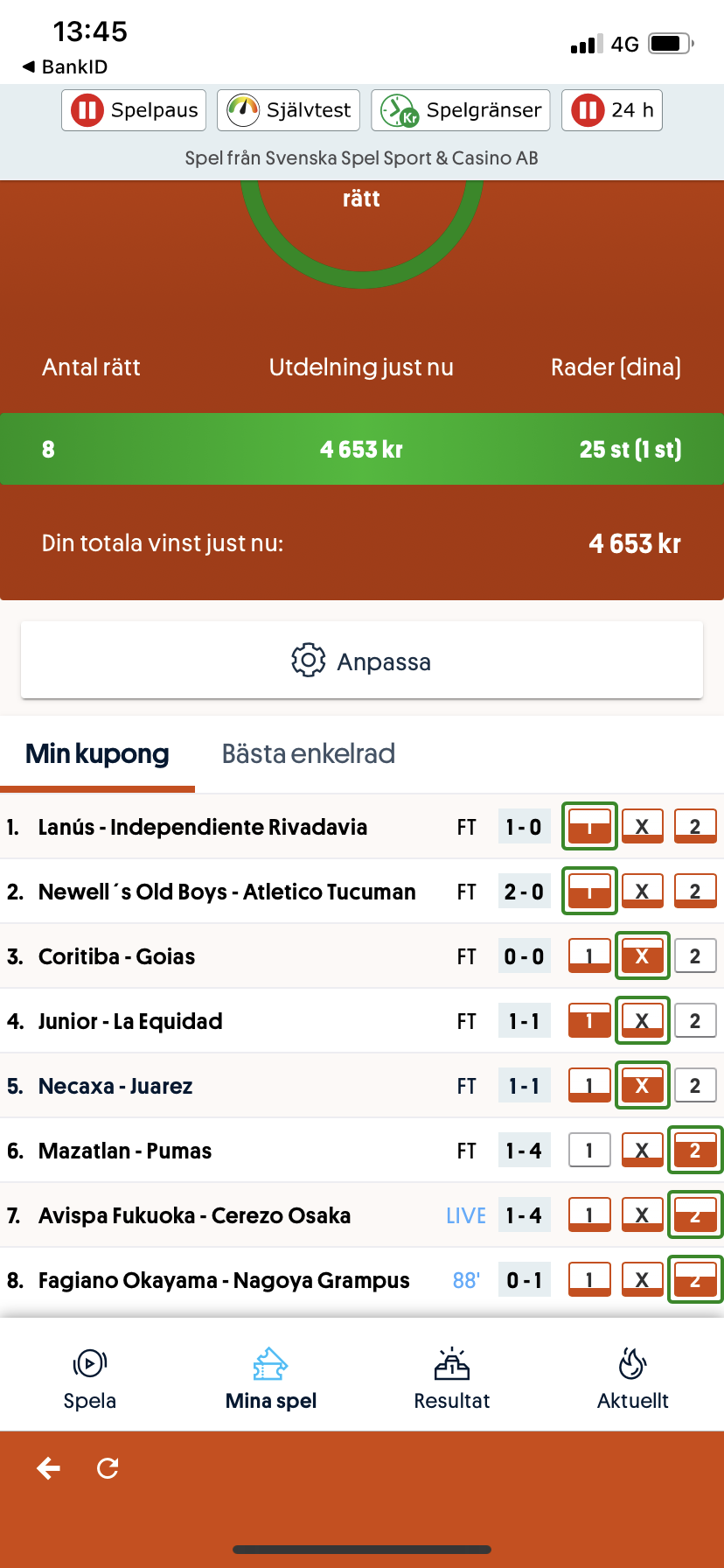
Task: Switch to the Aktuellt tab
Action: (633, 1379)
